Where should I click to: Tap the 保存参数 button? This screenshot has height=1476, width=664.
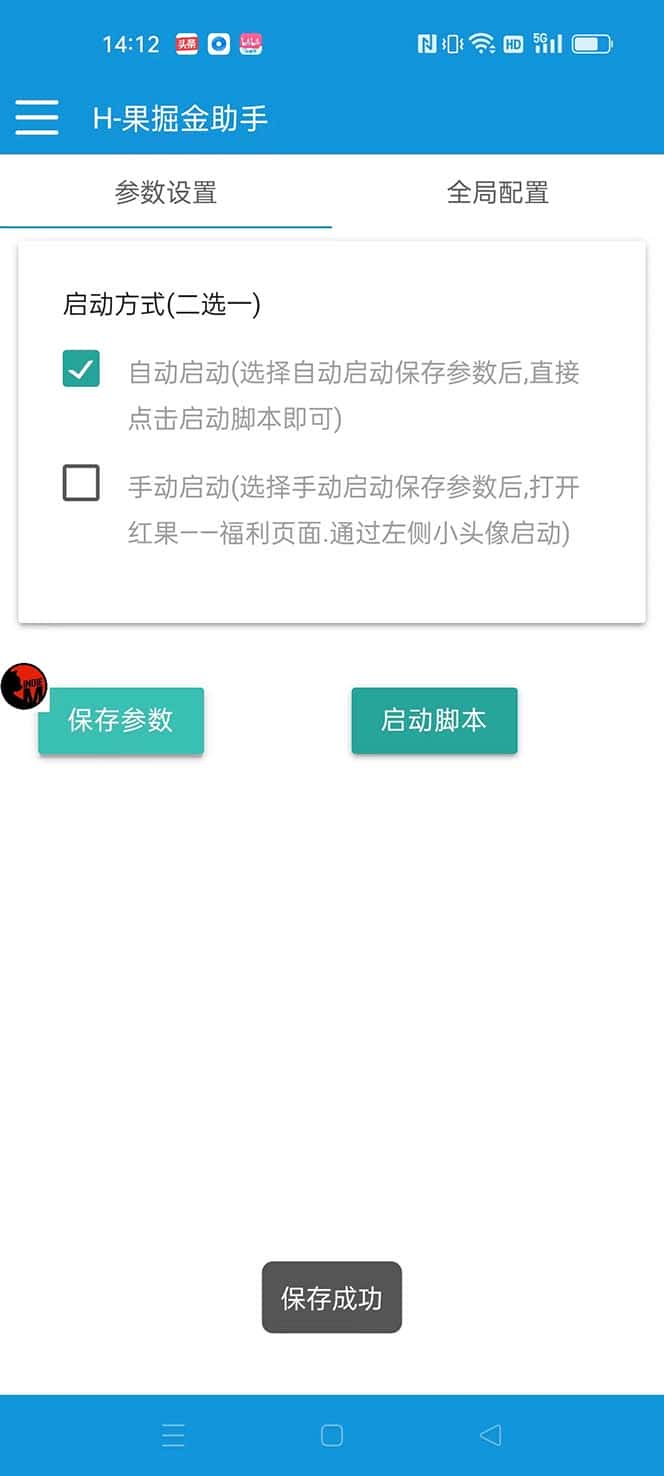pyautogui.click(x=121, y=720)
